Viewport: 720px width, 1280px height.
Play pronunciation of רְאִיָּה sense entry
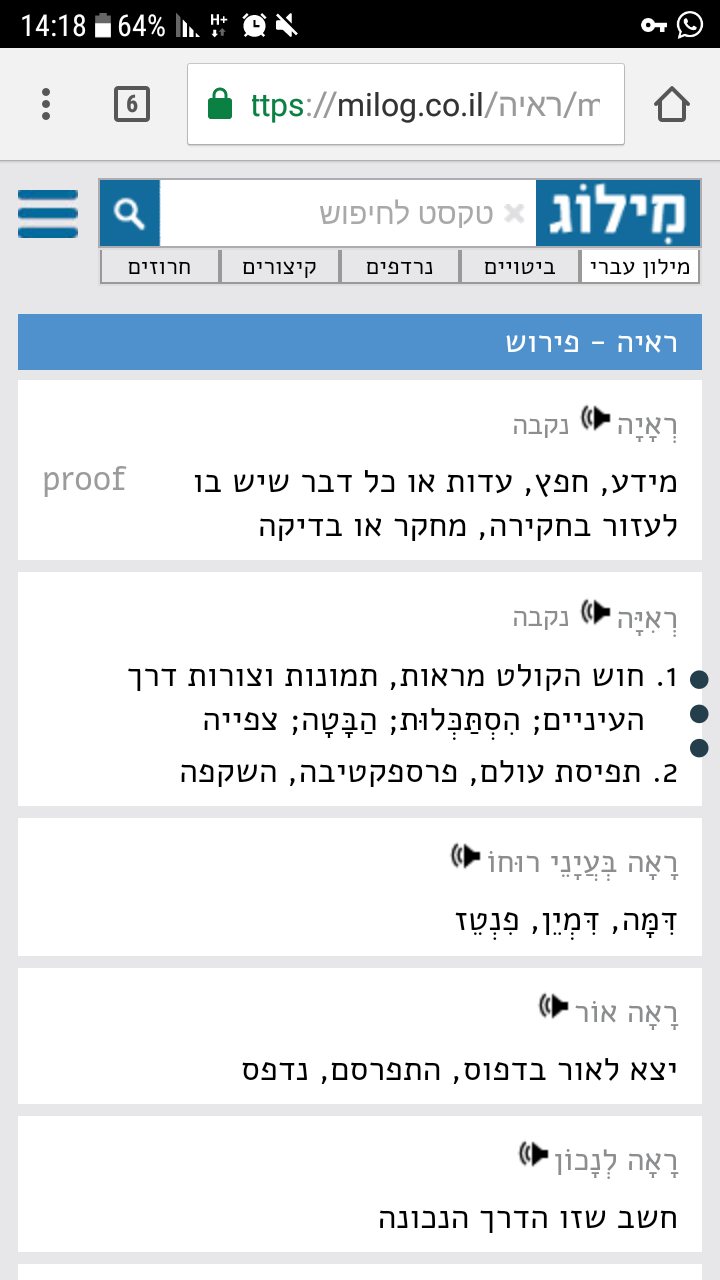[x=597, y=613]
